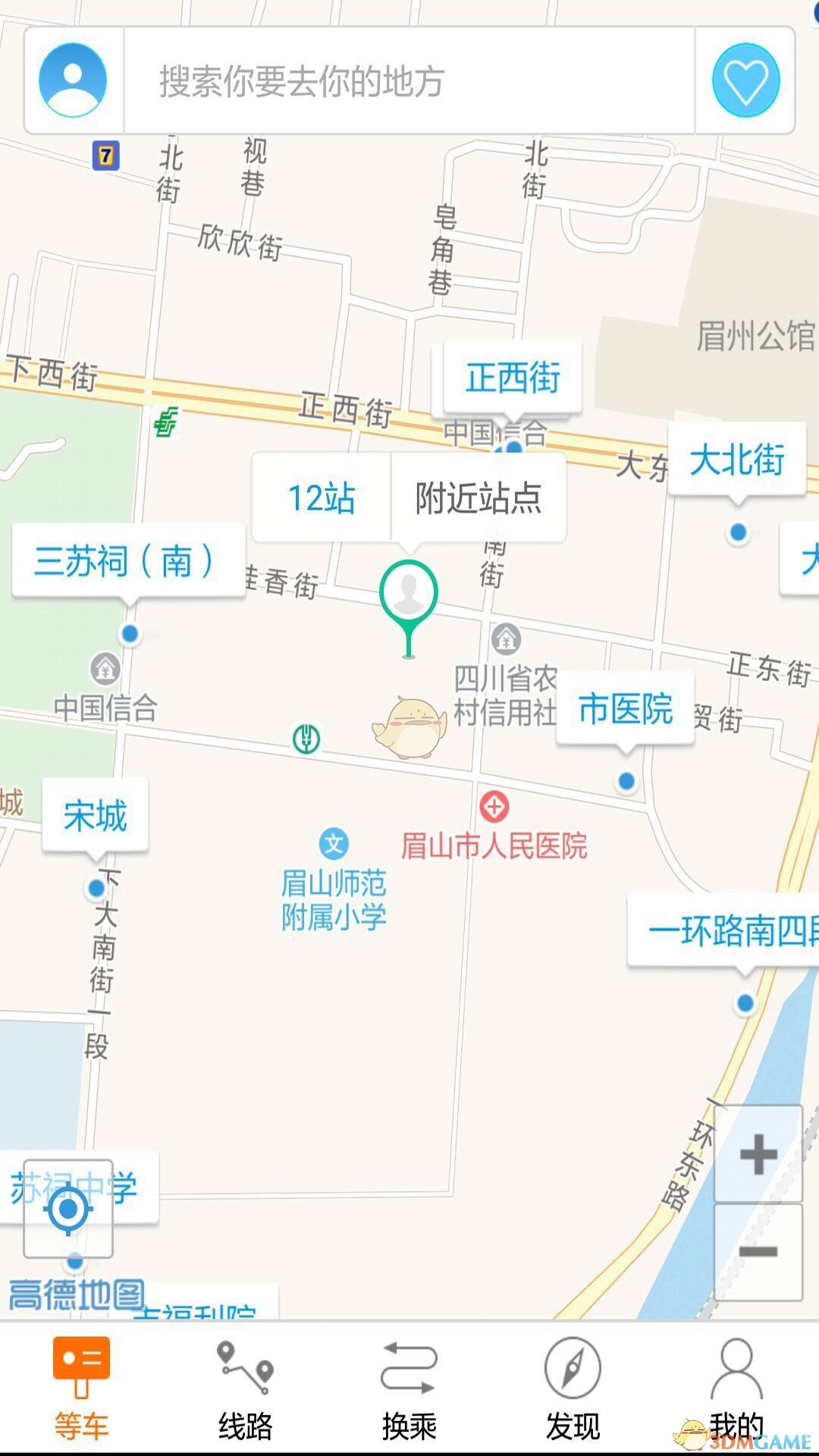Switch to the 发现 tab
This screenshot has height=1456, width=819.
(x=573, y=1389)
